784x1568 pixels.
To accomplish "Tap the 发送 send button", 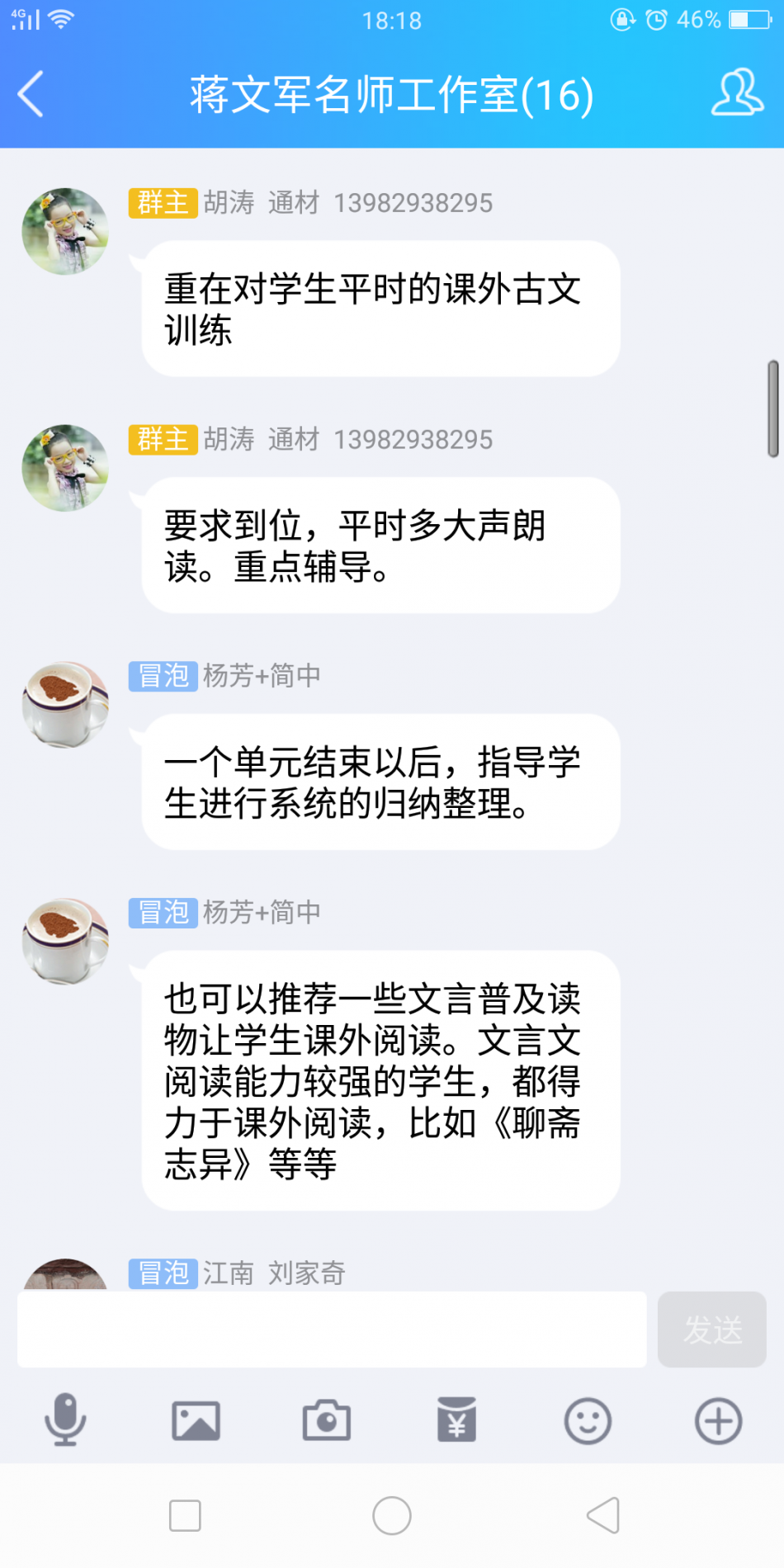I will pyautogui.click(x=711, y=1329).
